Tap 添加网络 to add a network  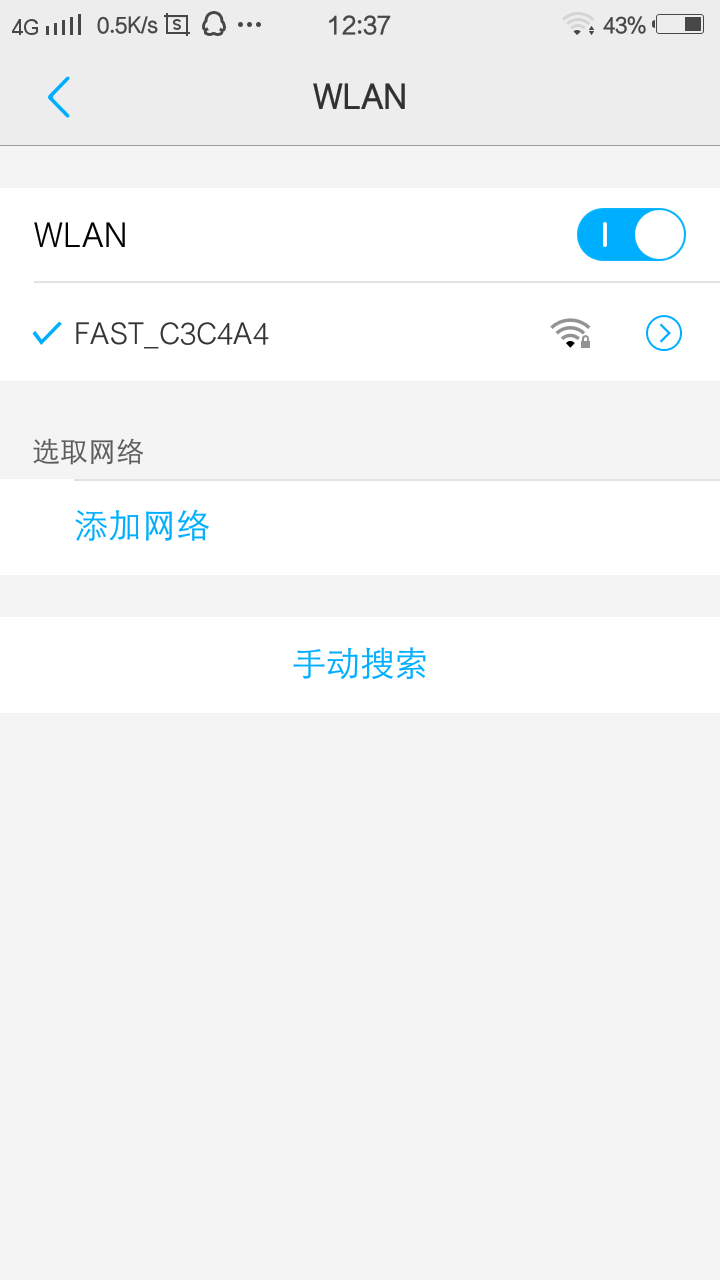(x=142, y=526)
